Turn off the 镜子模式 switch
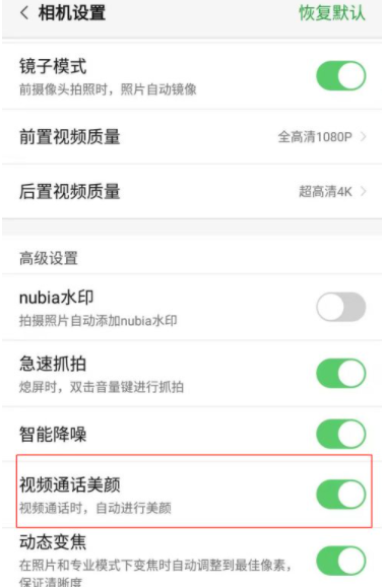 tap(341, 76)
